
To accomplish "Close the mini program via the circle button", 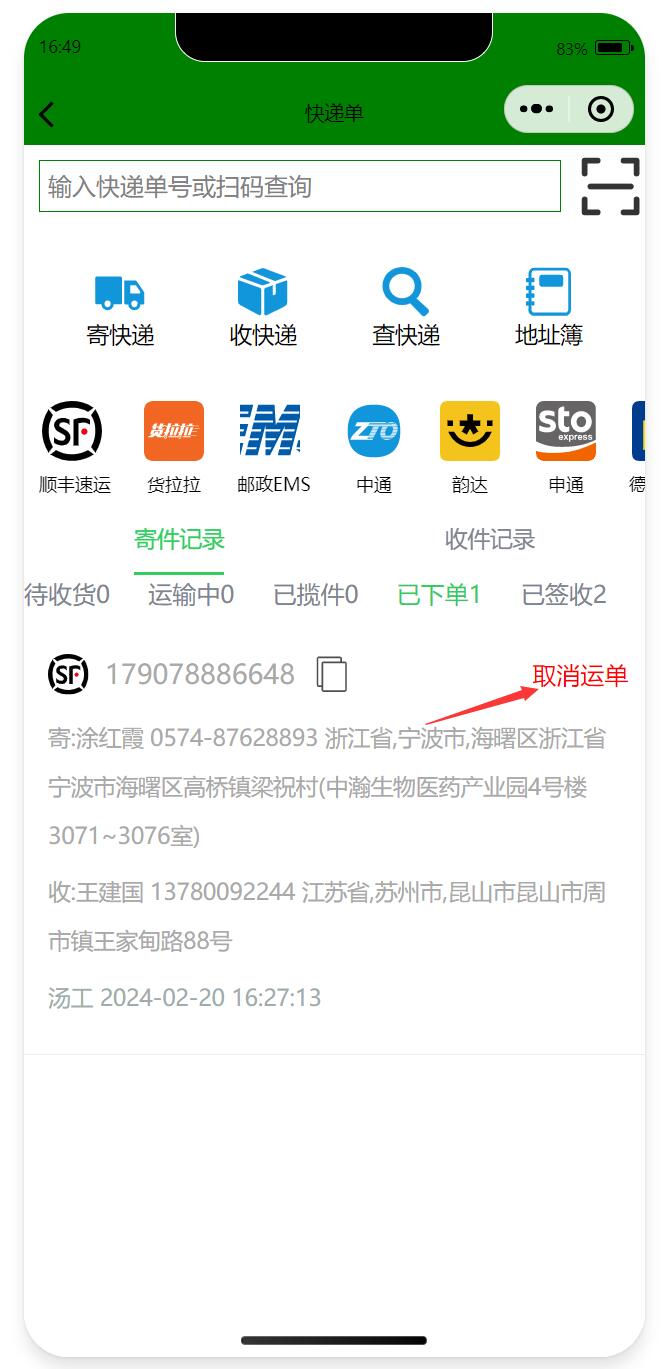I will point(601,109).
